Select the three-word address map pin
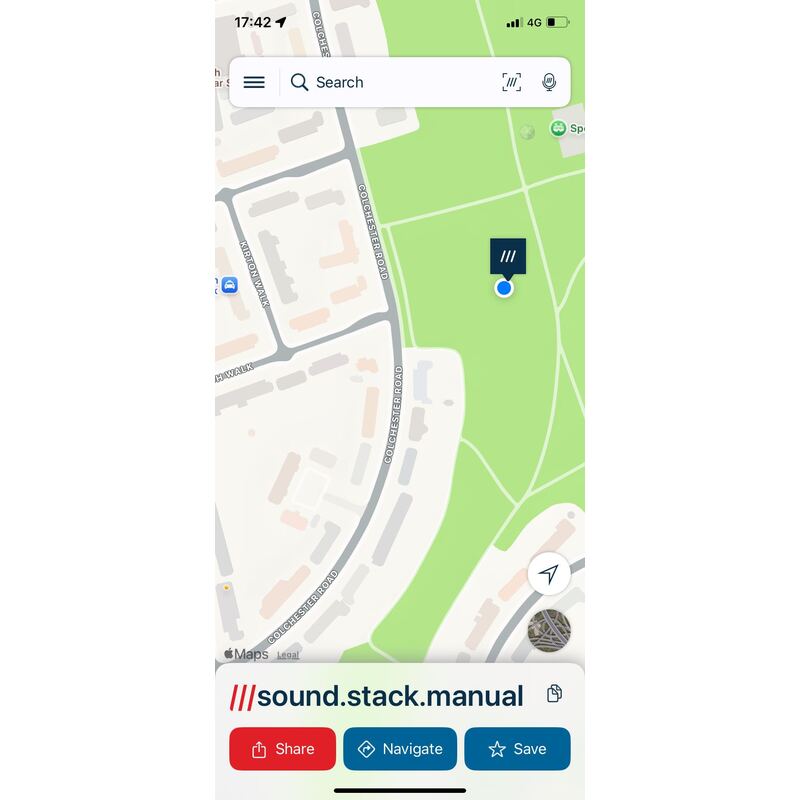Viewport: 800px width, 800px height. click(x=508, y=257)
